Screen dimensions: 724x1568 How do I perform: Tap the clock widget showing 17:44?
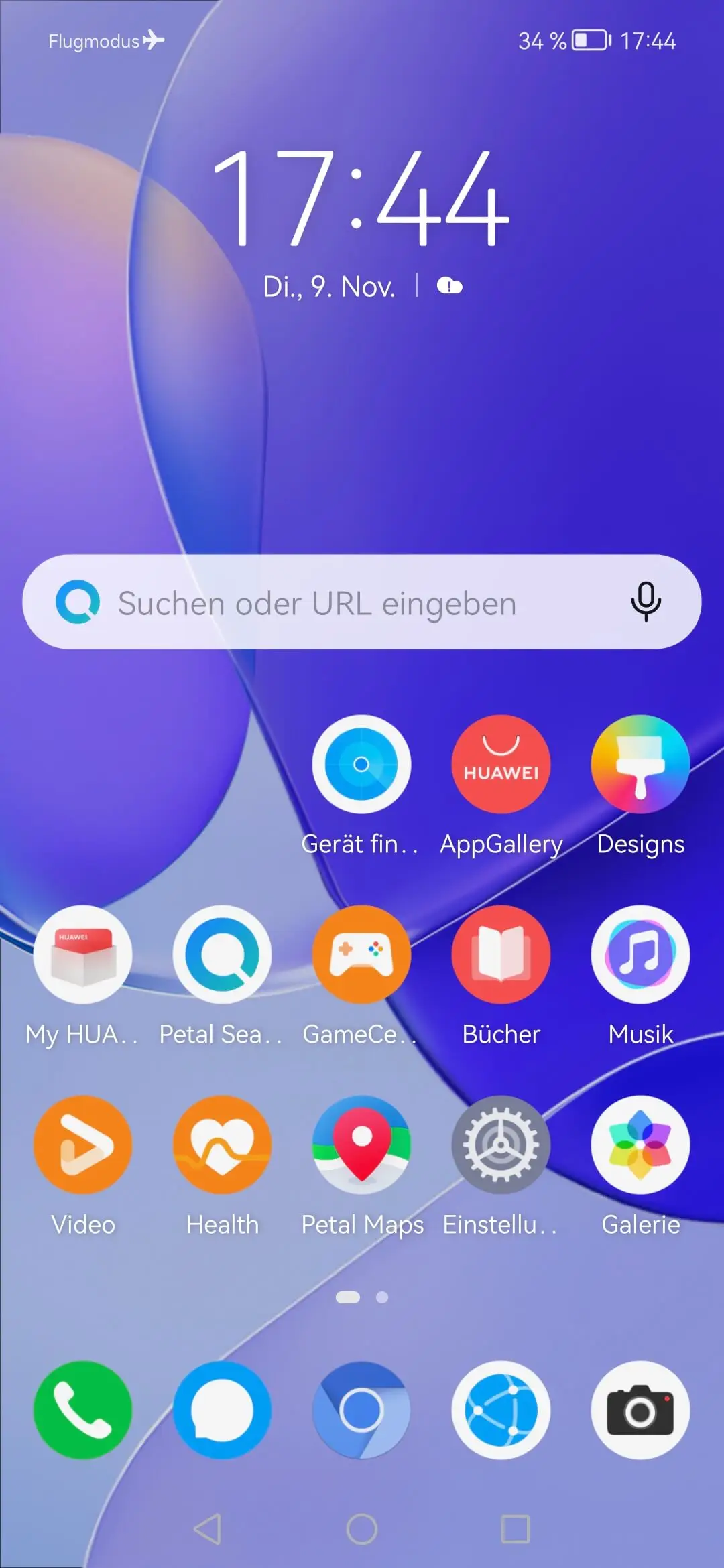[361, 198]
